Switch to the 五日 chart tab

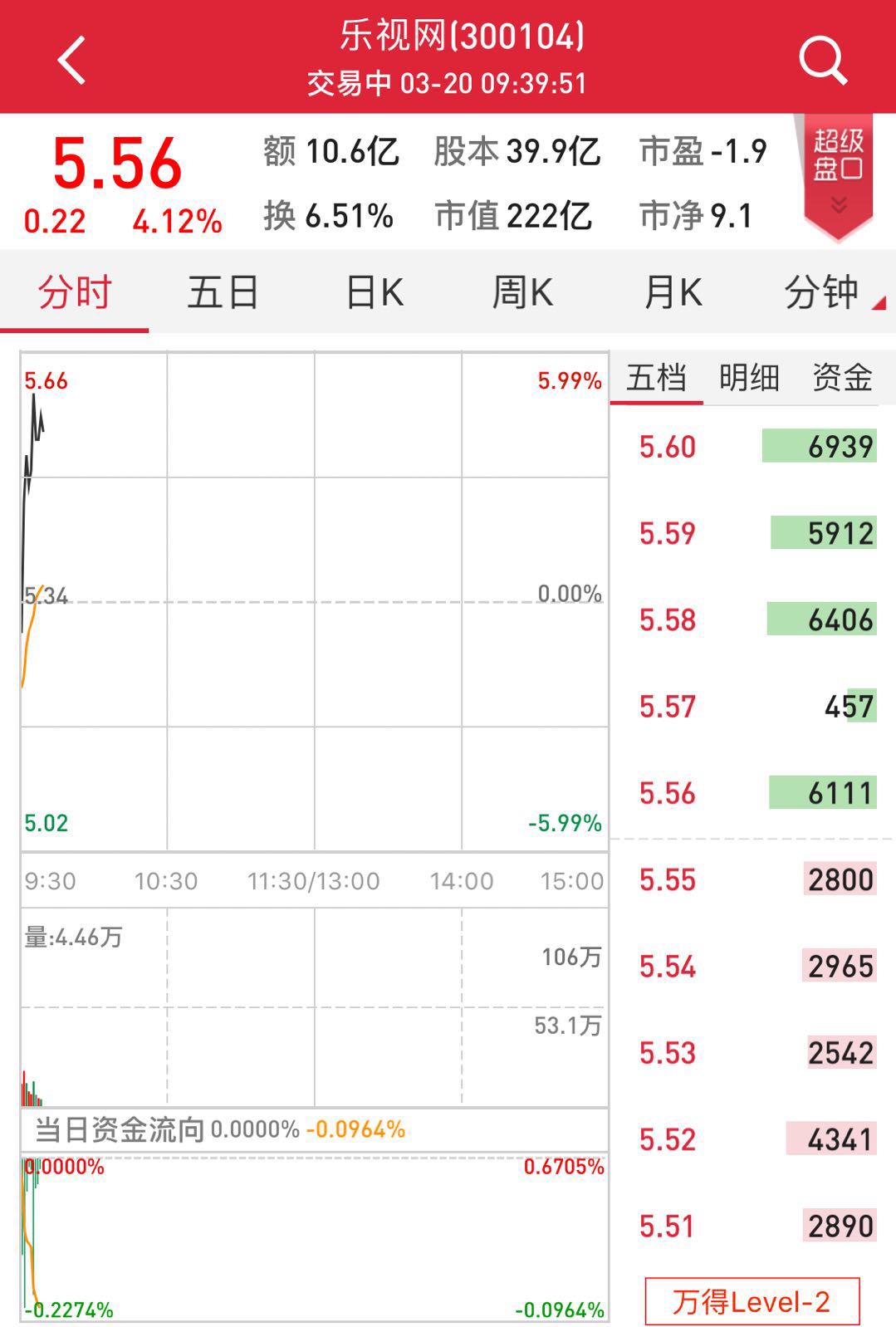[x=223, y=293]
